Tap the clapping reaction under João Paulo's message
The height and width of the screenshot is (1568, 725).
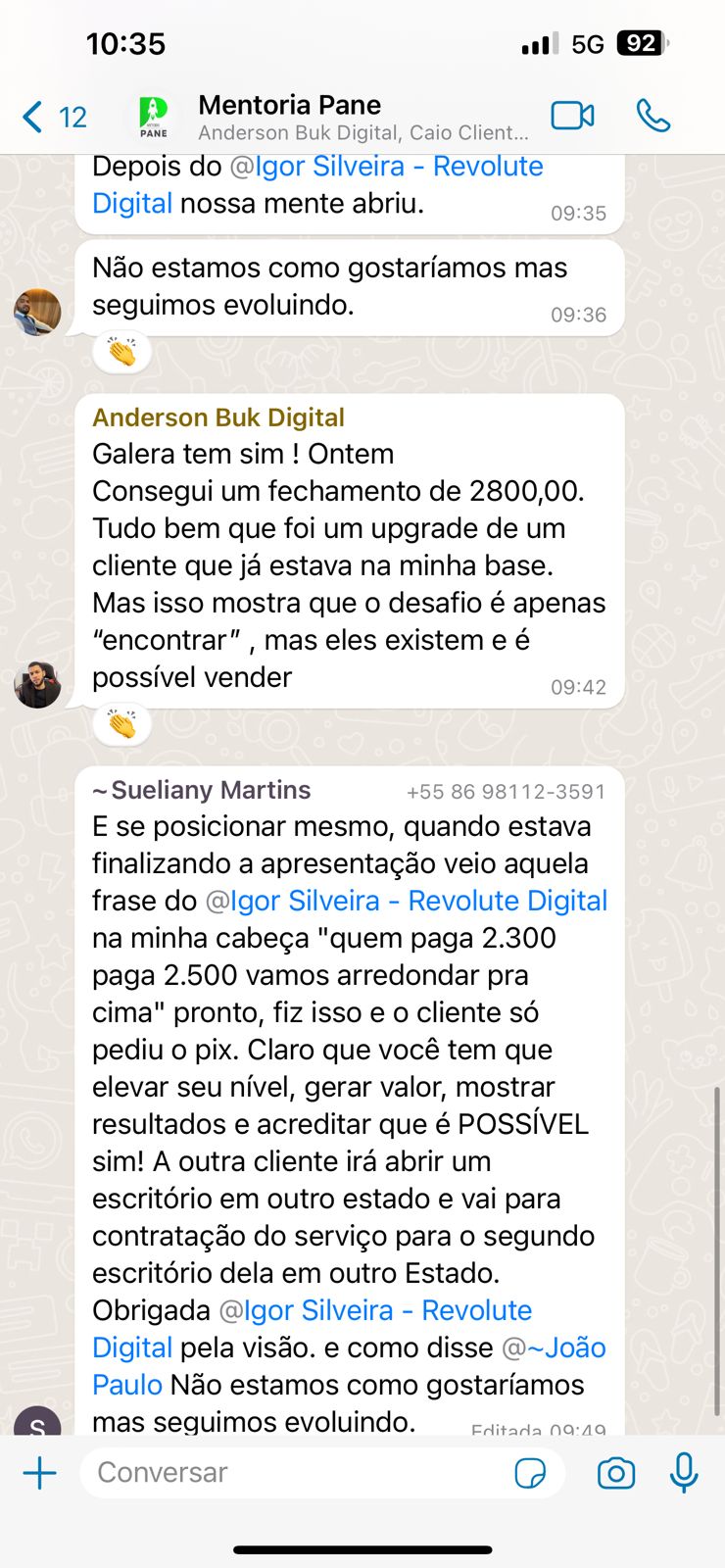click(x=122, y=352)
